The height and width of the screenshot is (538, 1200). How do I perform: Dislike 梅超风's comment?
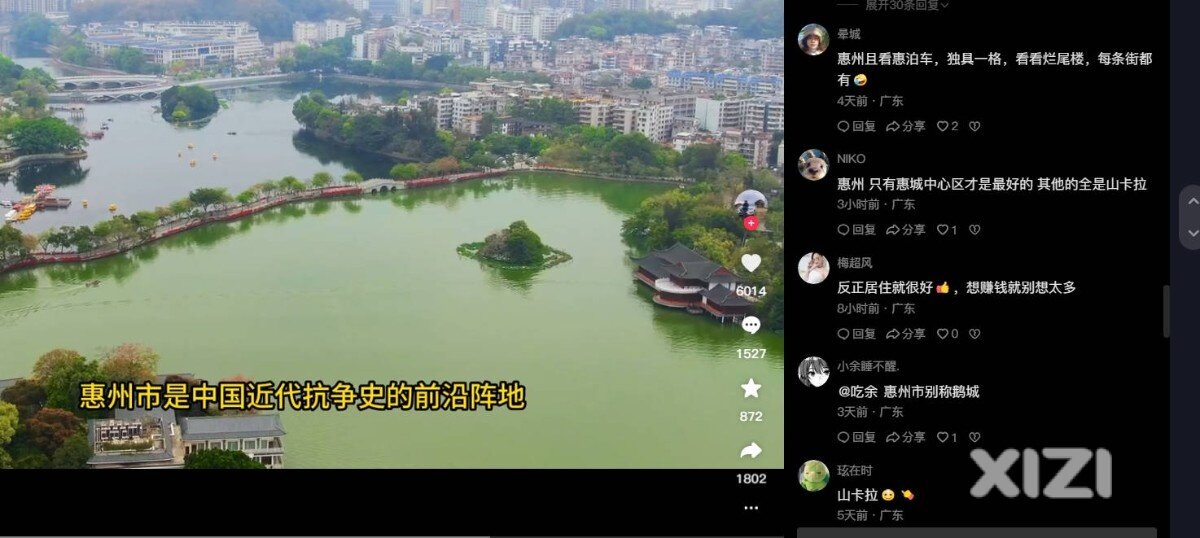[x=975, y=334]
